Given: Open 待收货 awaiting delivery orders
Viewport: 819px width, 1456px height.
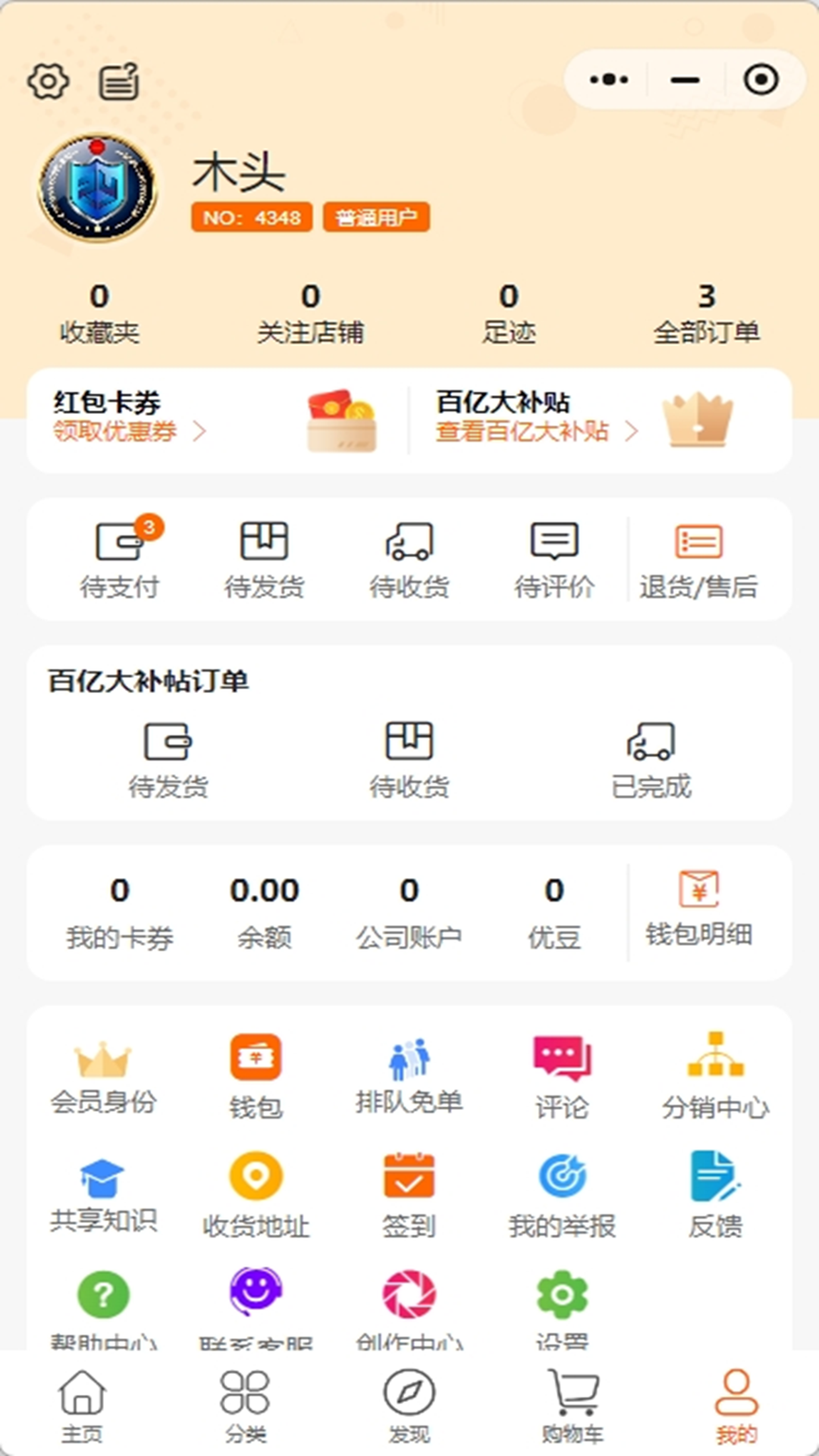Looking at the screenshot, I should tap(409, 557).
